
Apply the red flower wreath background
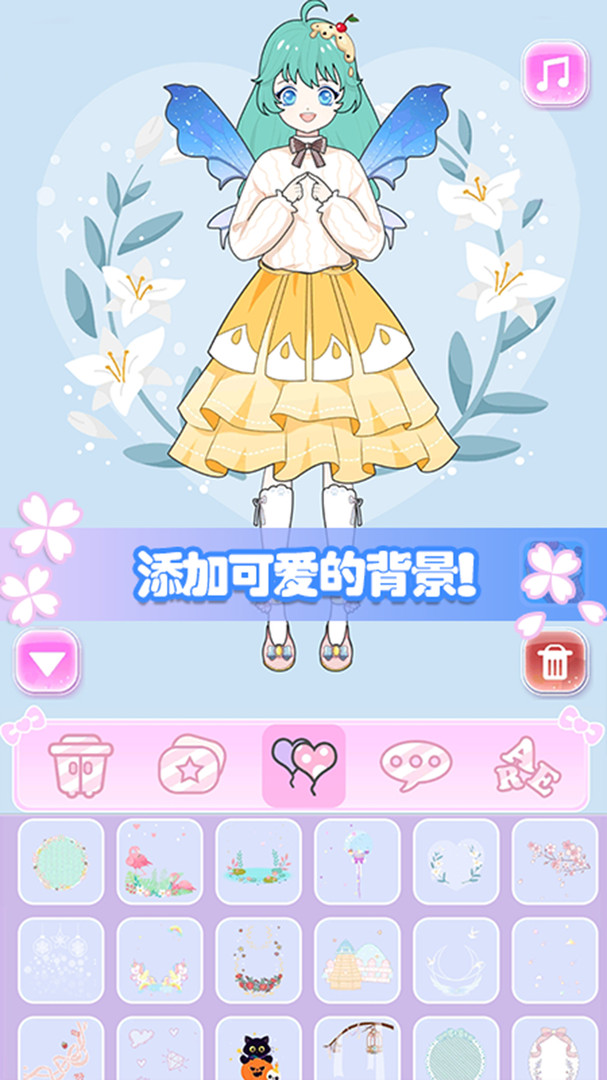tap(258, 960)
